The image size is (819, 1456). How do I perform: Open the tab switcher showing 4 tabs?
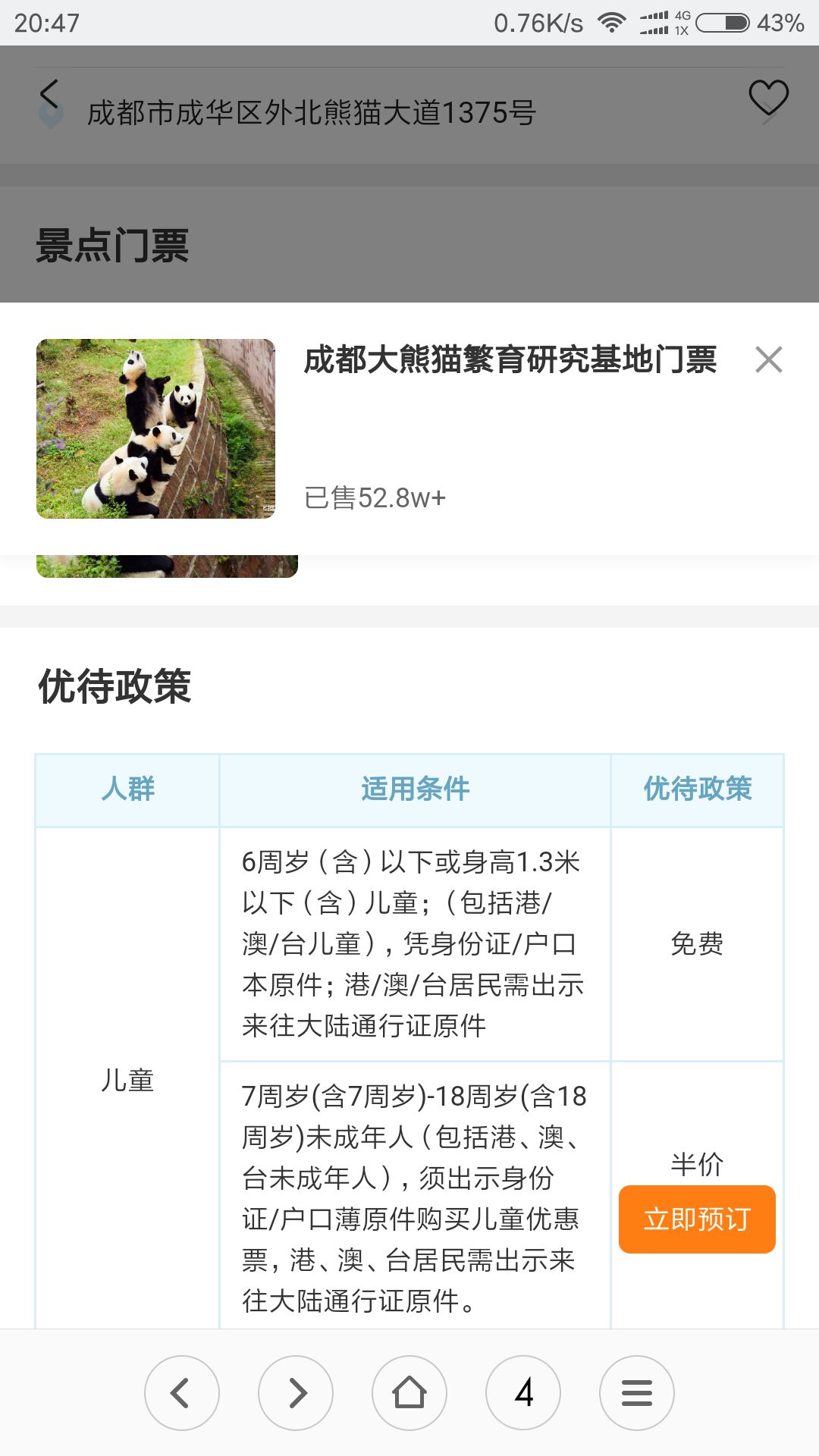523,1393
